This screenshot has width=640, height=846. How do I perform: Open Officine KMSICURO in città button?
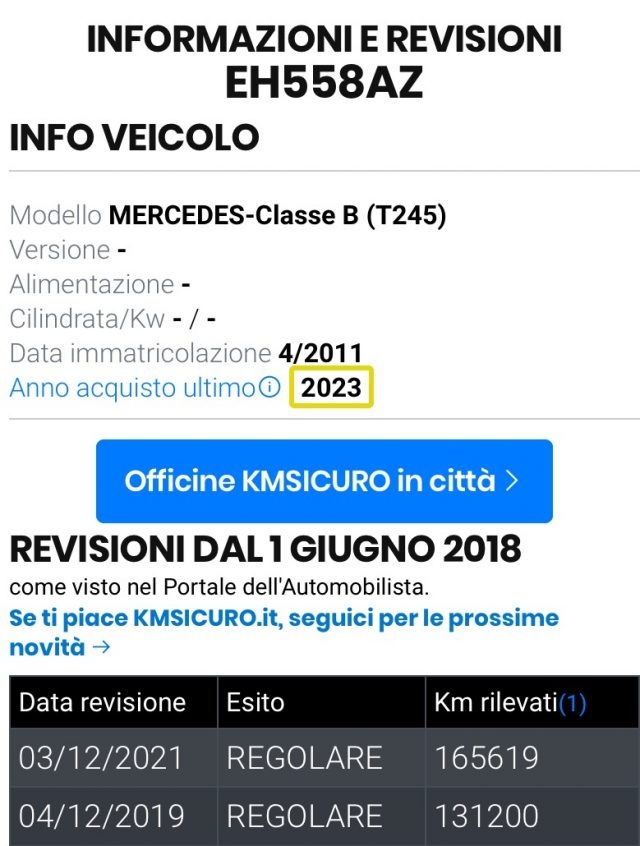[x=324, y=481]
